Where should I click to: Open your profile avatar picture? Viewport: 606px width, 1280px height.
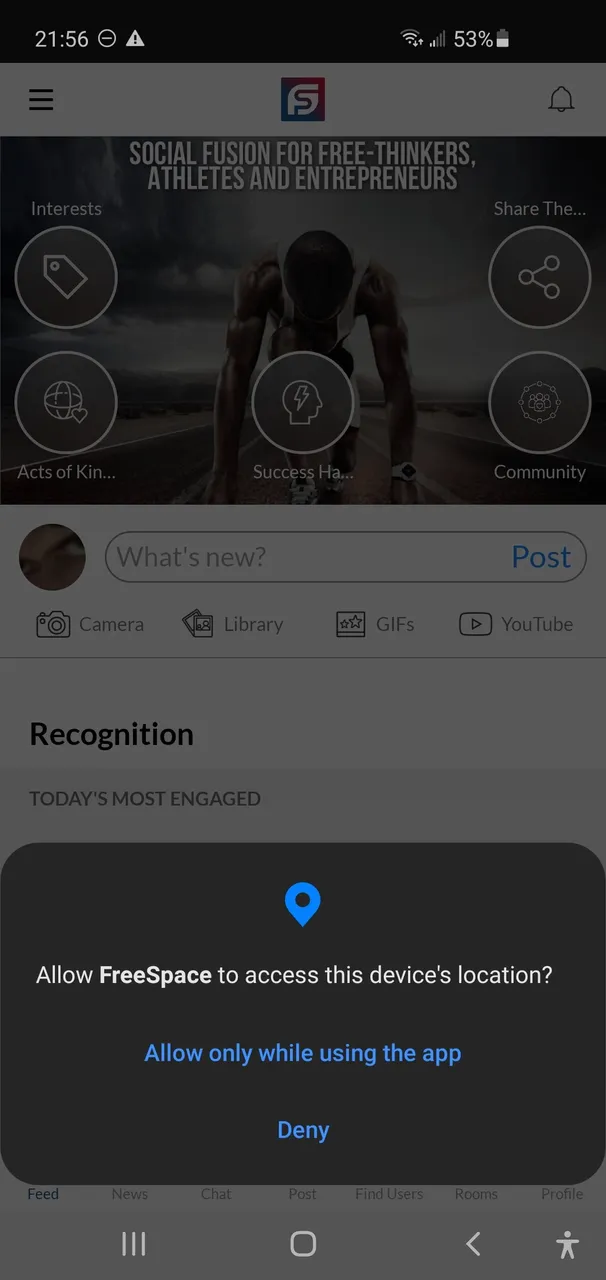(x=52, y=557)
